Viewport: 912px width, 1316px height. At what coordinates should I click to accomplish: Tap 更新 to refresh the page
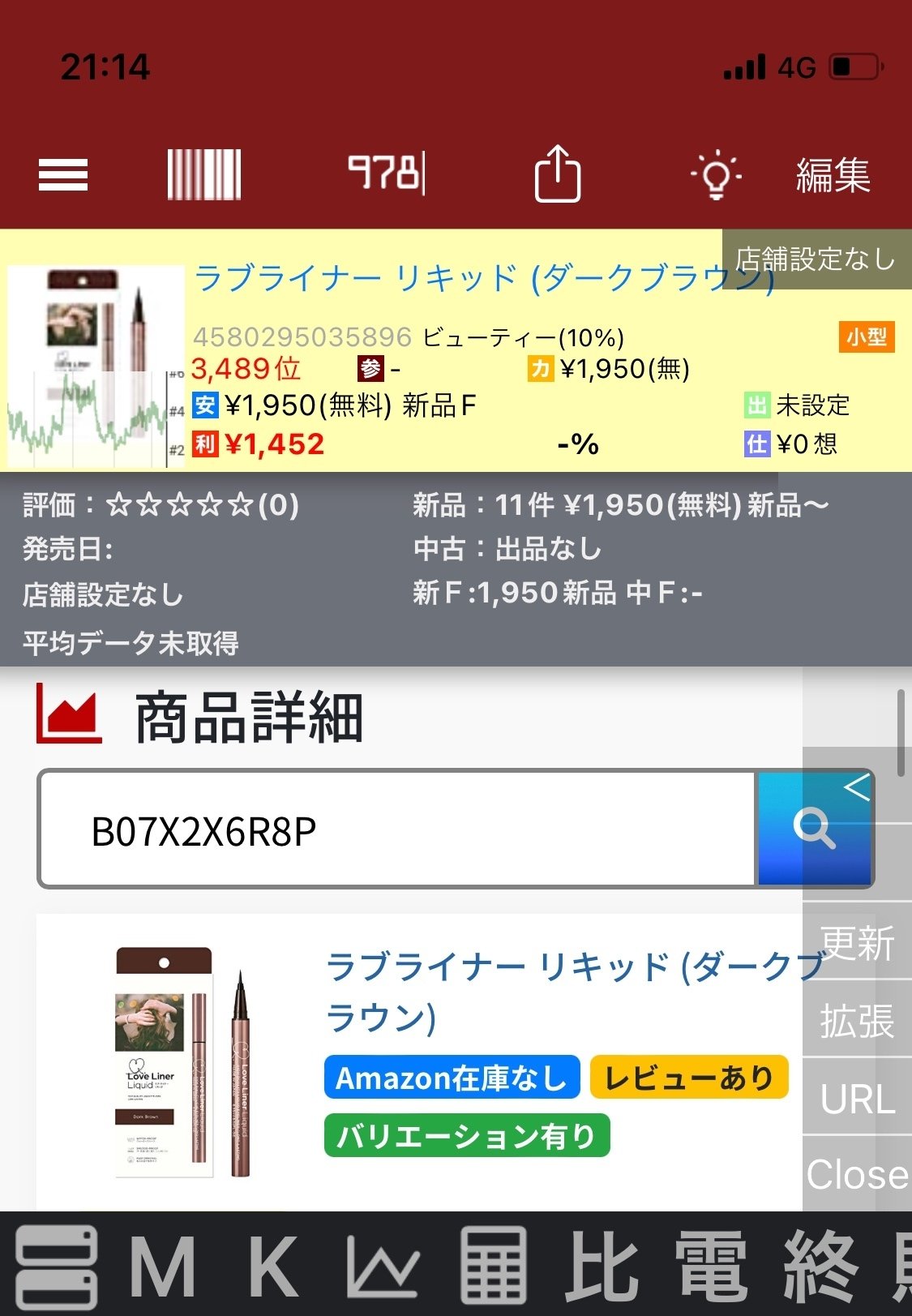coord(857,944)
